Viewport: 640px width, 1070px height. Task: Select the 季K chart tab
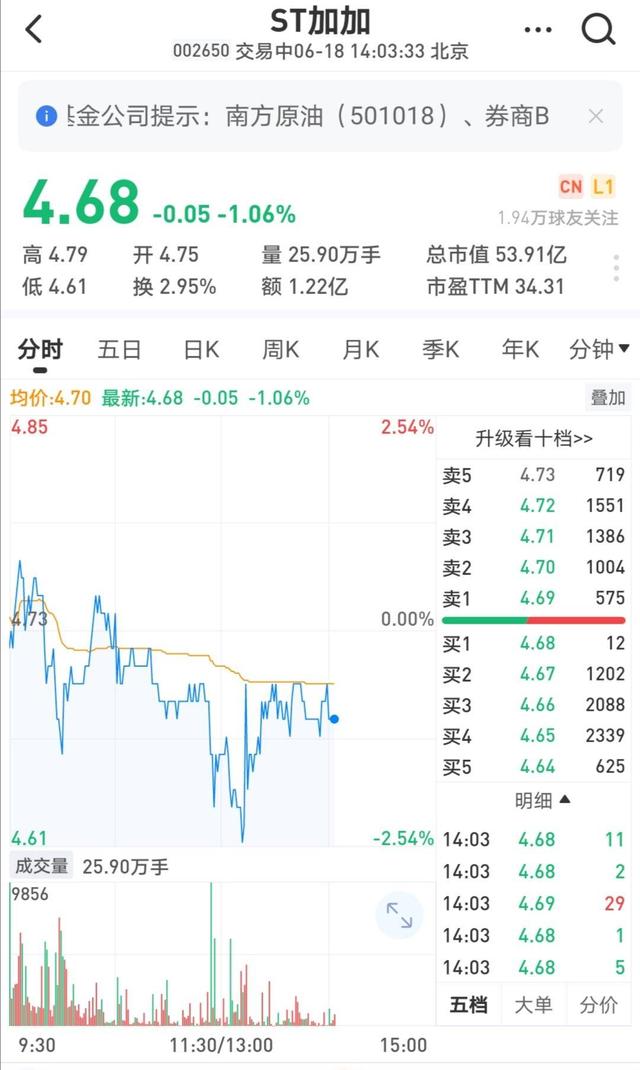pyautogui.click(x=440, y=349)
